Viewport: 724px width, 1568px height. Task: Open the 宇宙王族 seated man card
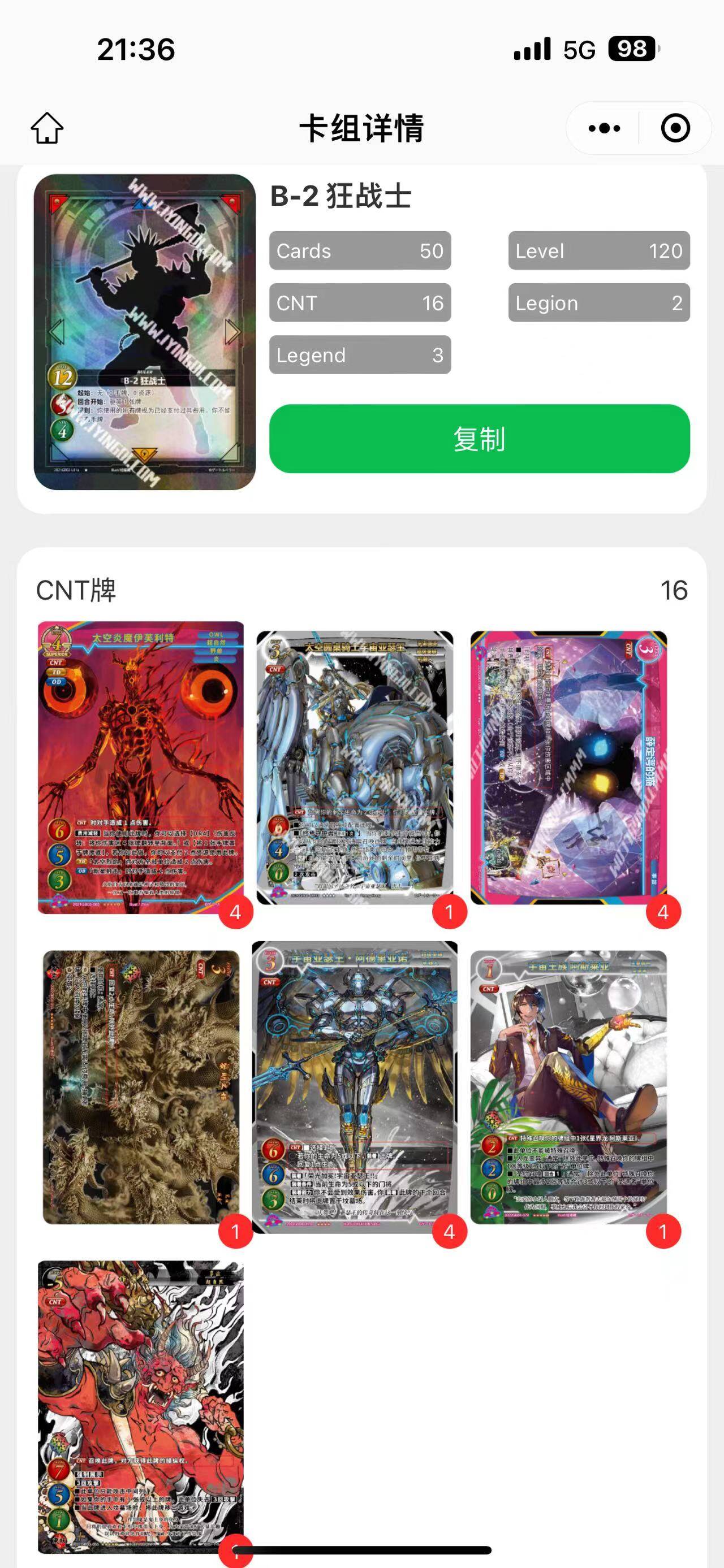pyautogui.click(x=568, y=1086)
